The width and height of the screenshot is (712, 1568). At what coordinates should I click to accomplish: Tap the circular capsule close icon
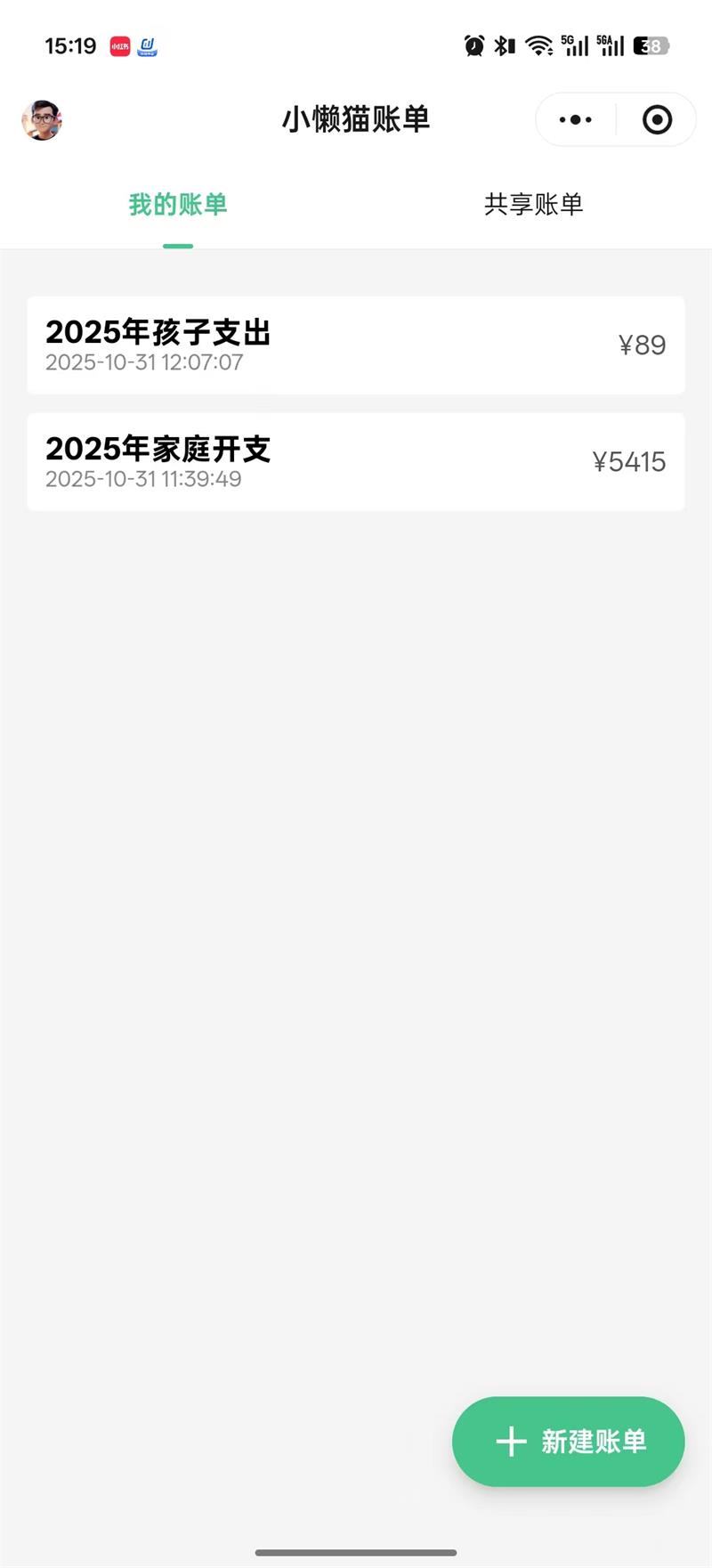656,119
